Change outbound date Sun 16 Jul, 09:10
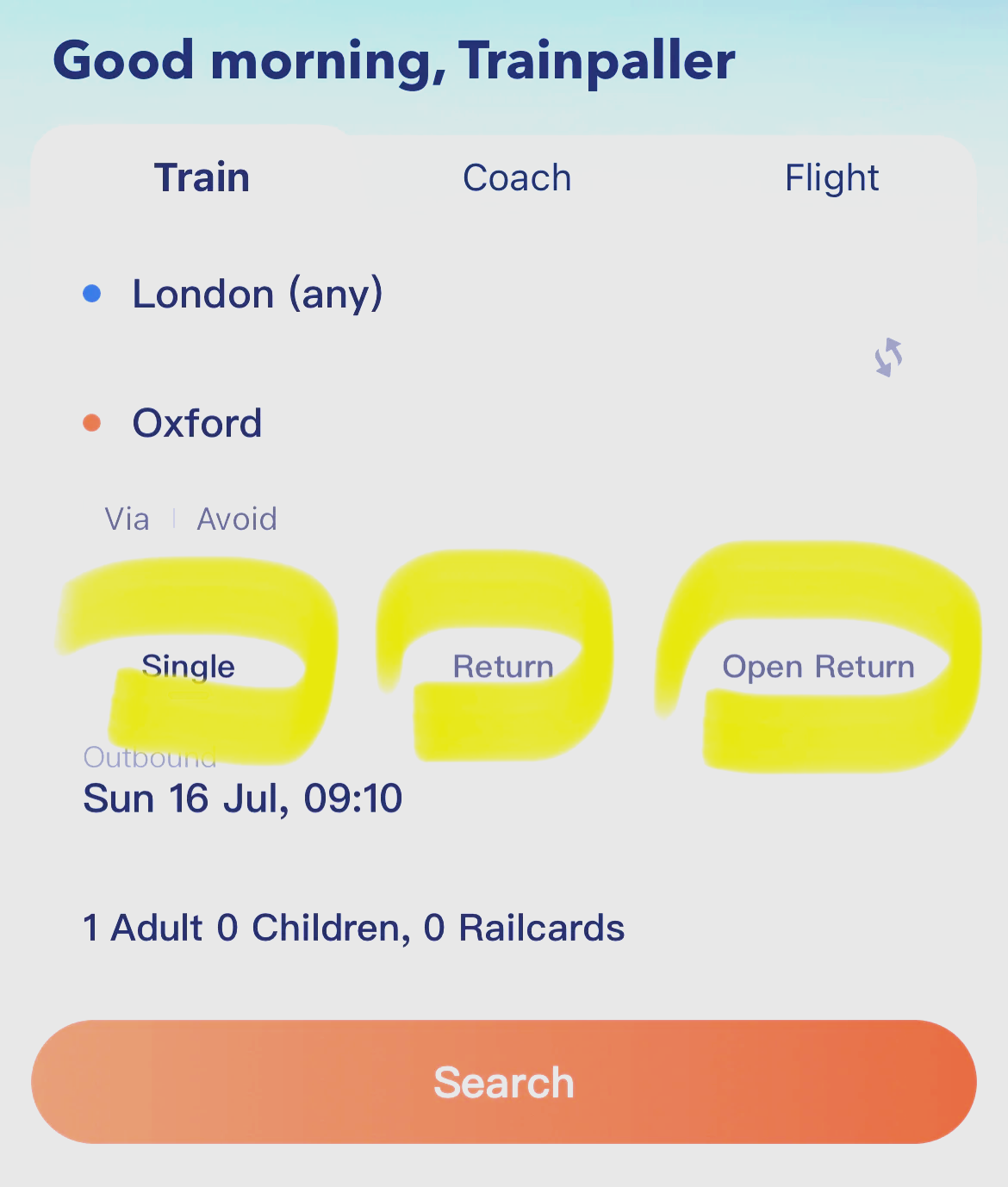 (242, 799)
